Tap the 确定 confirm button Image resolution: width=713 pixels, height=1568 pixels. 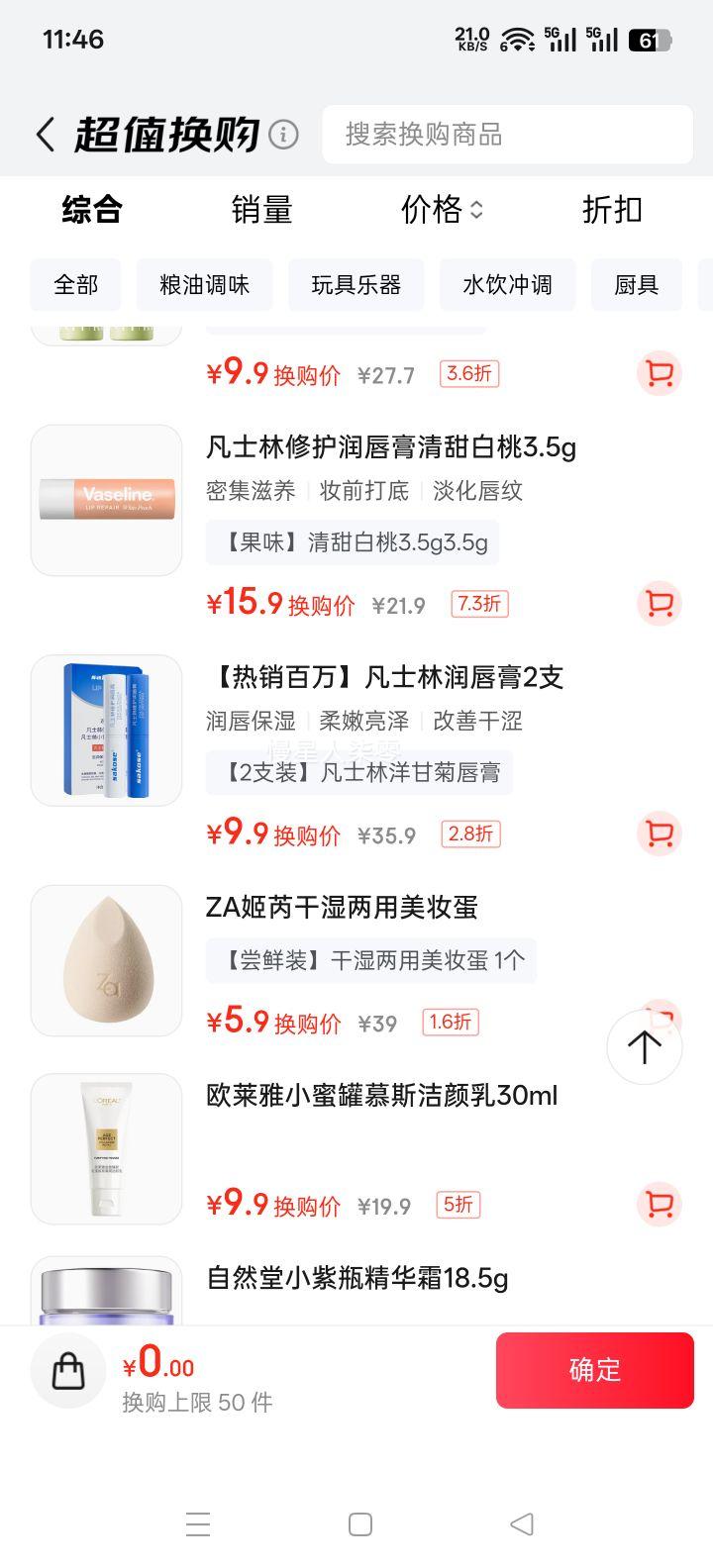[x=594, y=1370]
